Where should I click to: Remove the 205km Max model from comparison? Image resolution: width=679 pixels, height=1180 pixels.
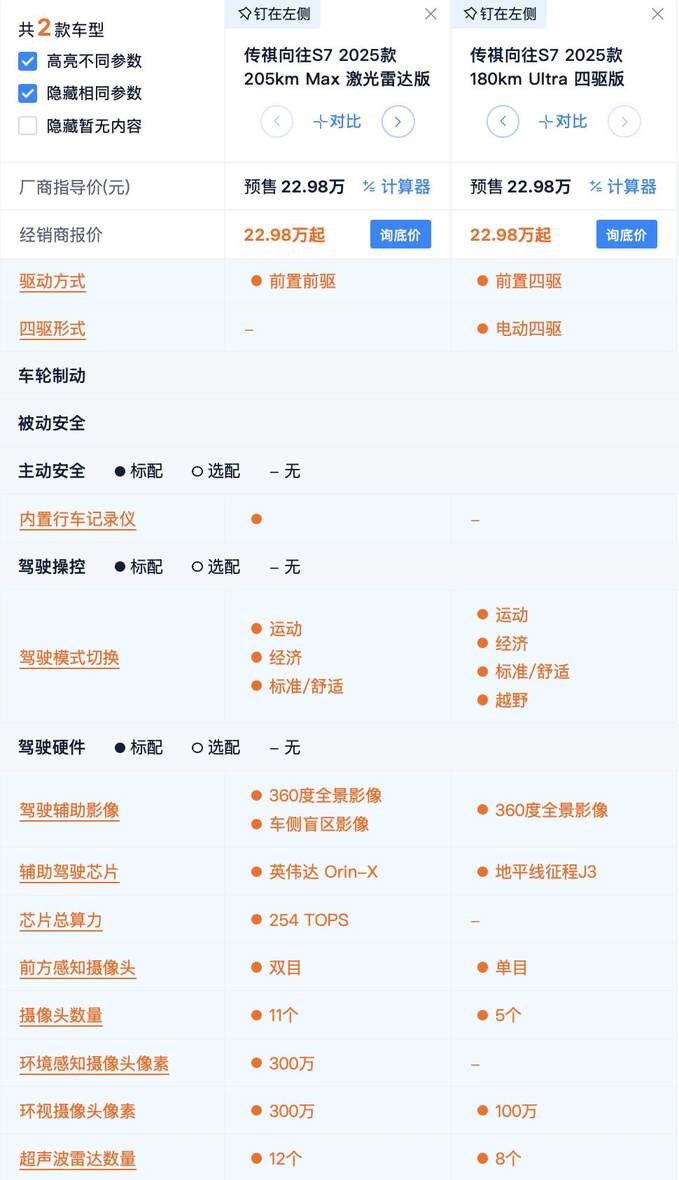click(x=431, y=14)
